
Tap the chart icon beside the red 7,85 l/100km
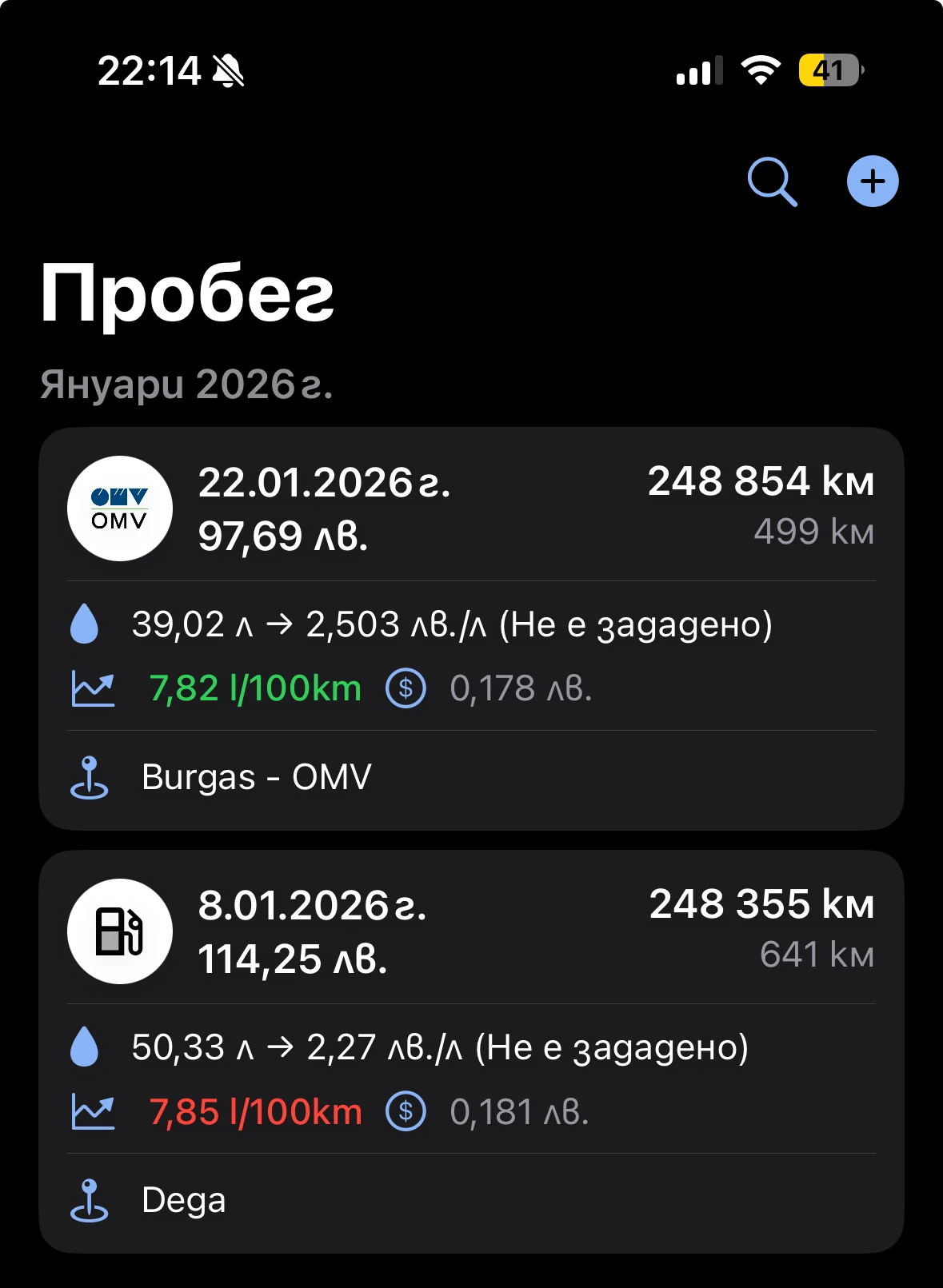[91, 1111]
